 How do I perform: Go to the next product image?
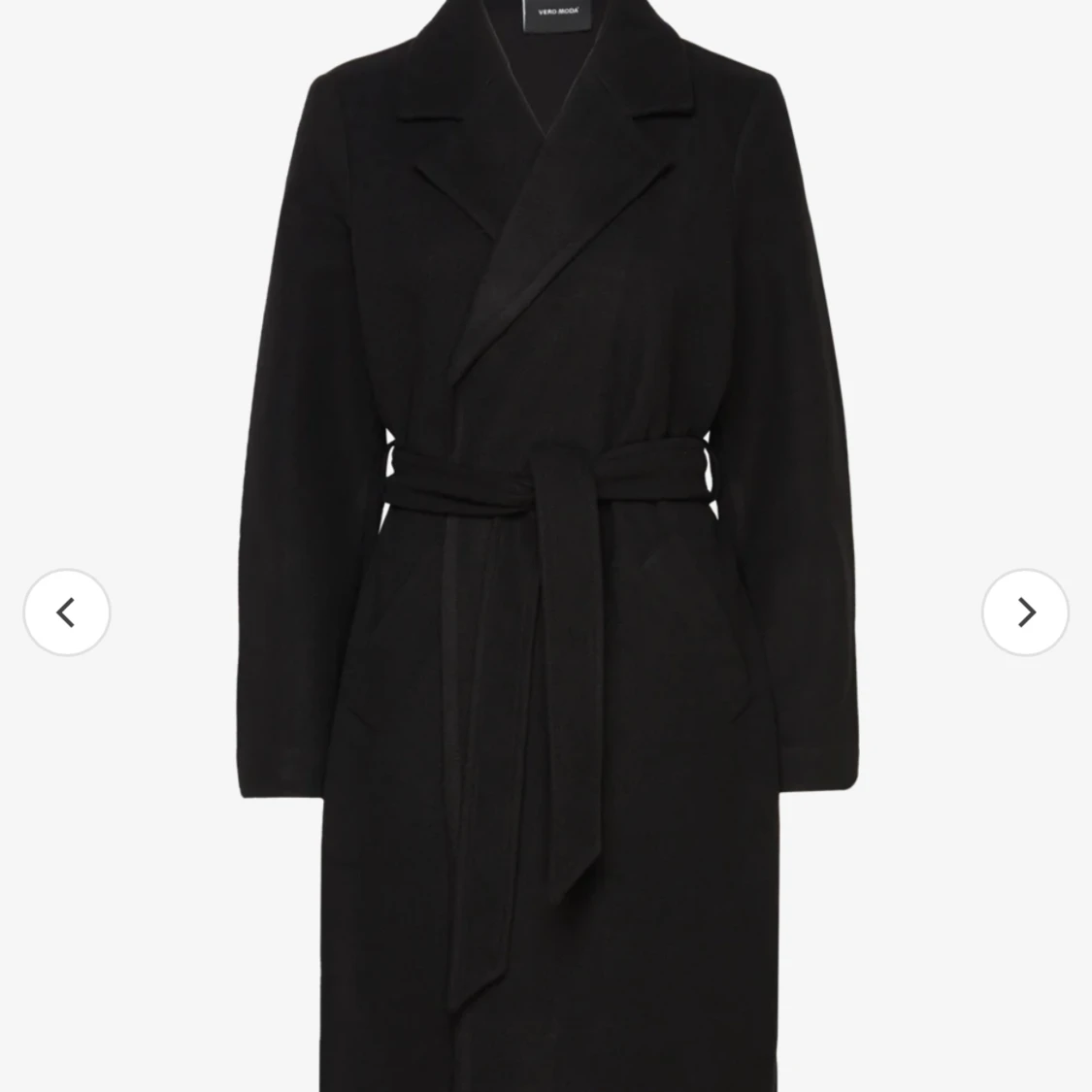(1025, 612)
